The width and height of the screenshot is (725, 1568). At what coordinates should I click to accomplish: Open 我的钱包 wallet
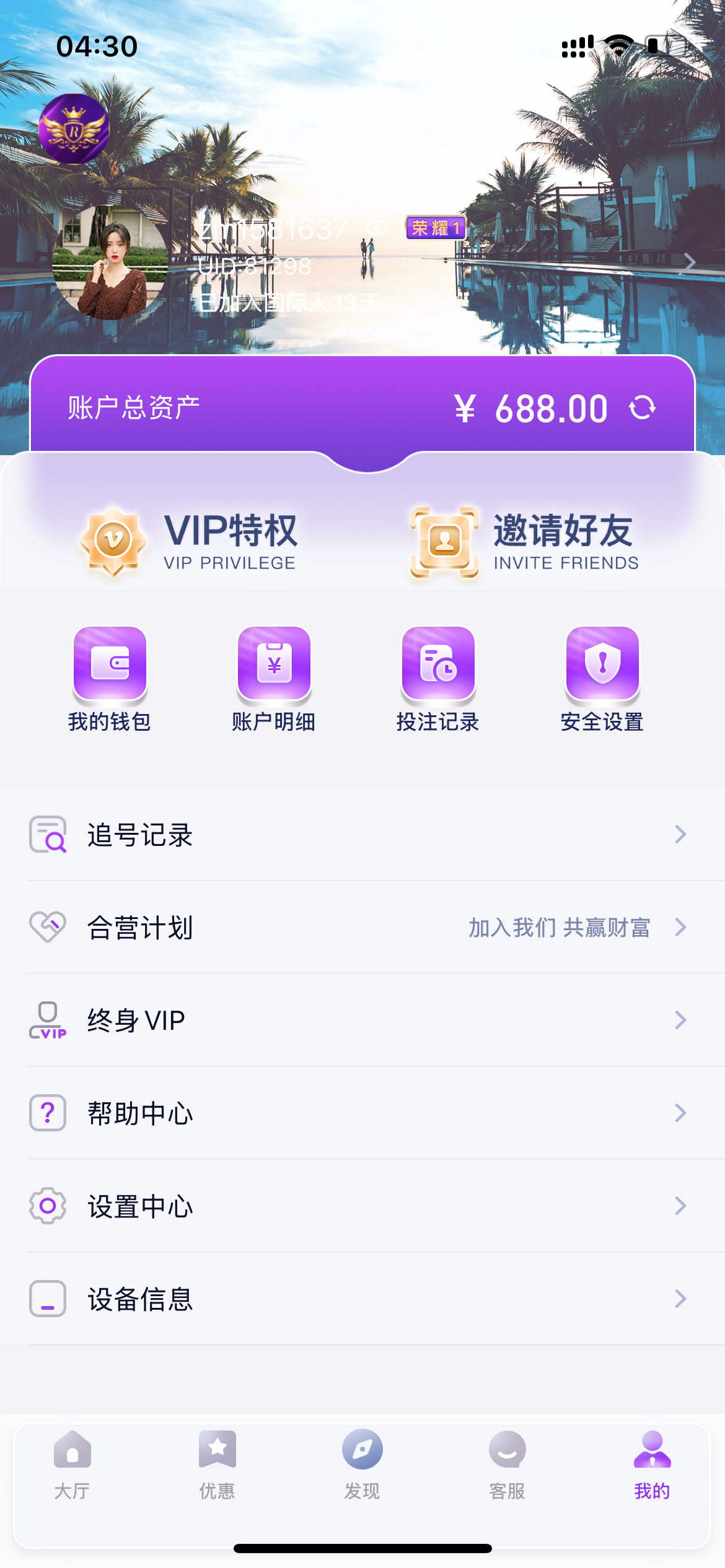[110, 679]
